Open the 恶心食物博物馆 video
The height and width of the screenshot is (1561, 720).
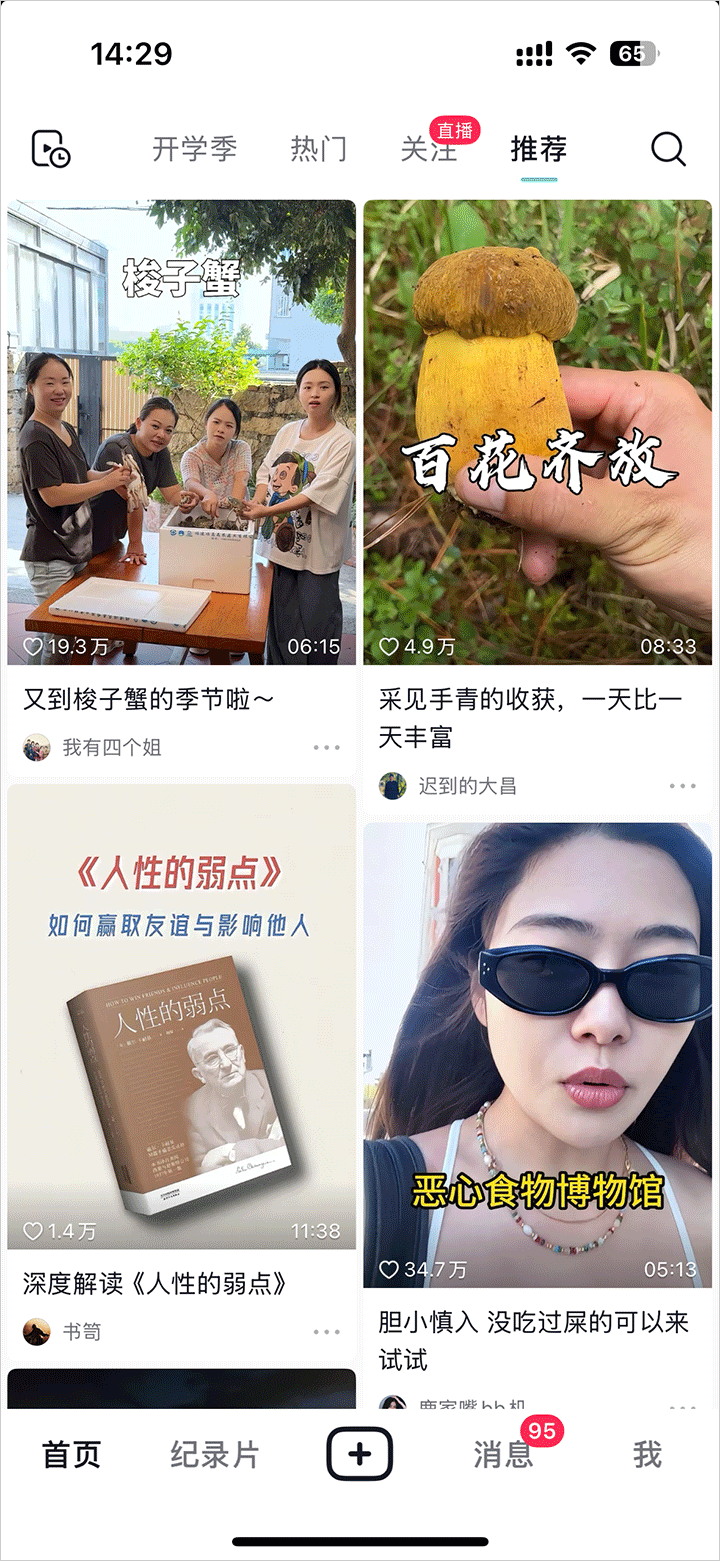click(x=537, y=1055)
